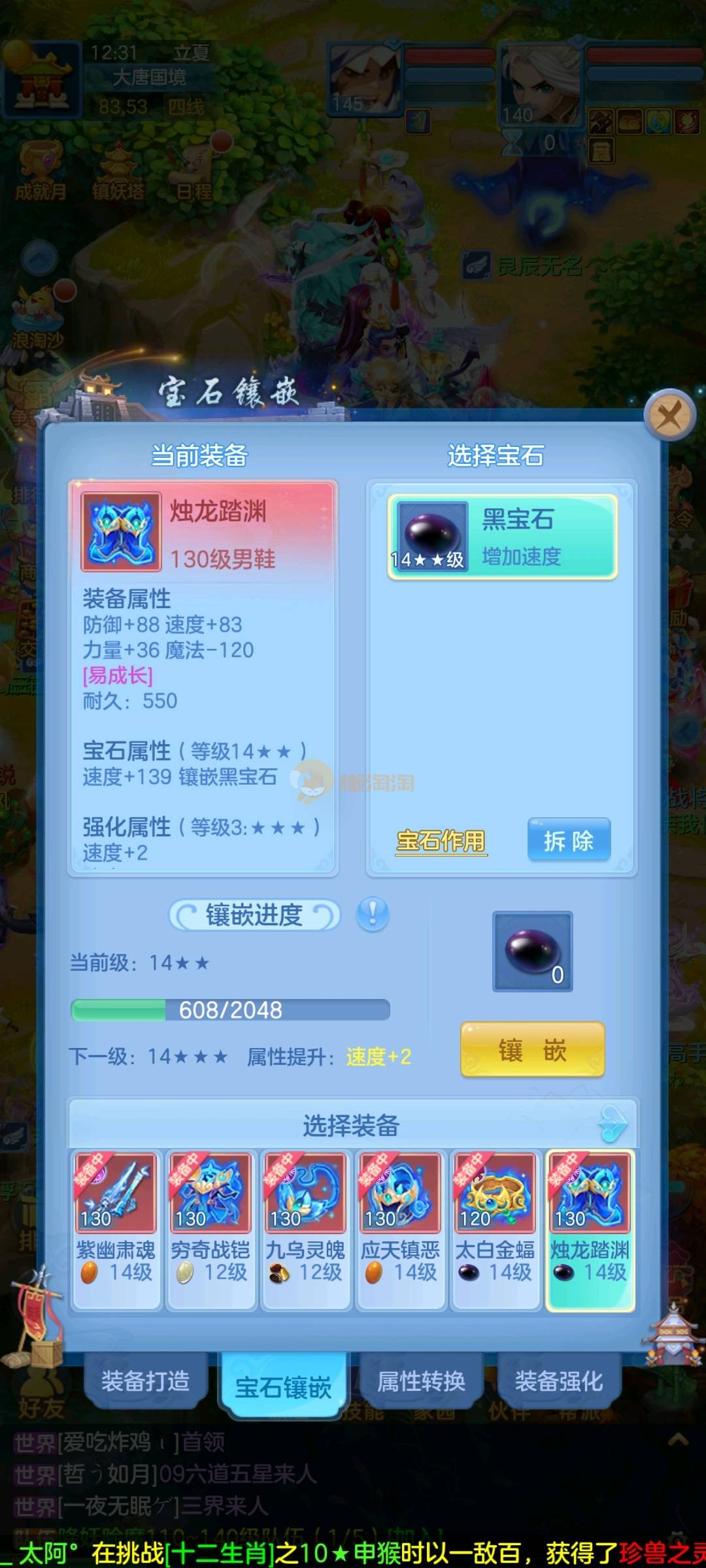The height and width of the screenshot is (1568, 706).
Task: Select the 黑宝石 gem card
Action: pyautogui.click(x=502, y=537)
